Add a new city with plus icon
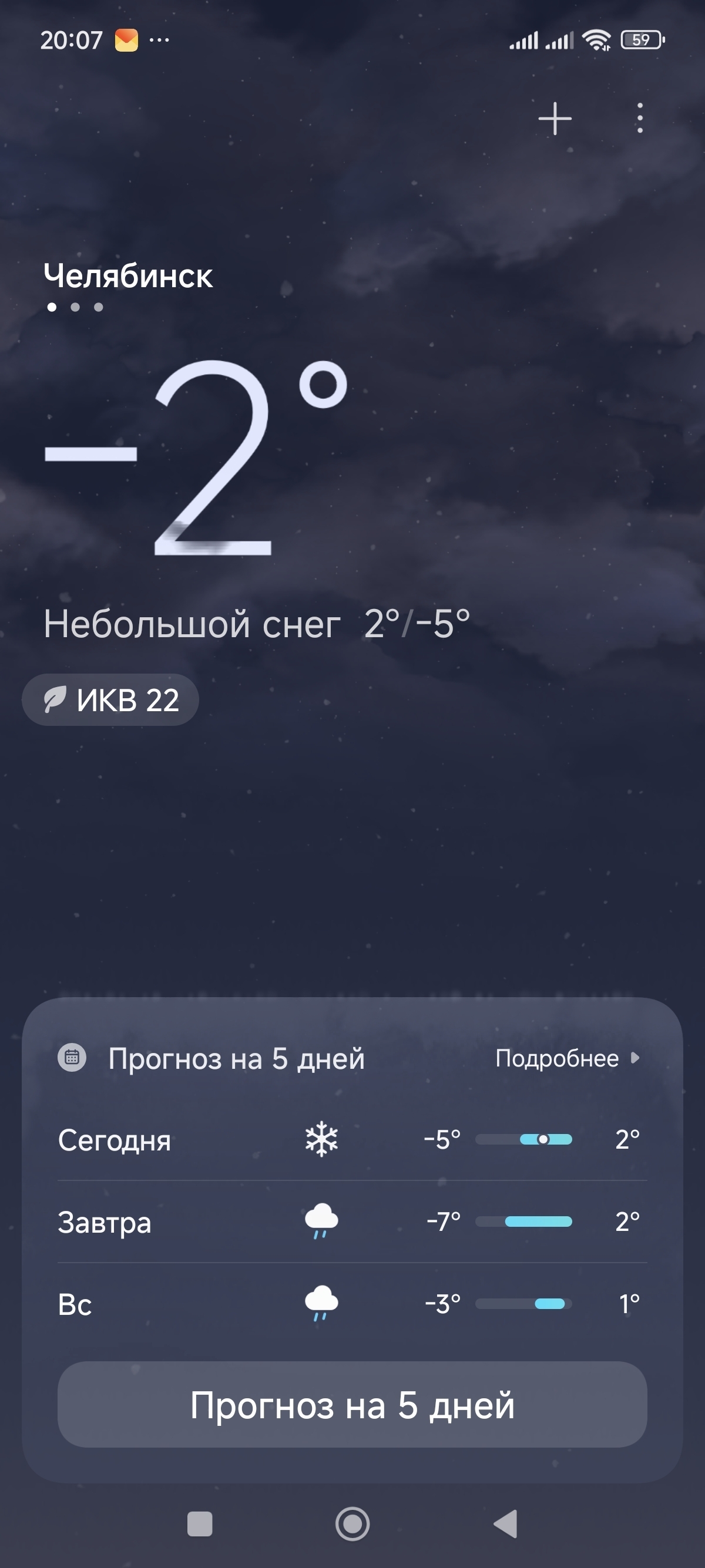The width and height of the screenshot is (705, 1568). click(555, 118)
